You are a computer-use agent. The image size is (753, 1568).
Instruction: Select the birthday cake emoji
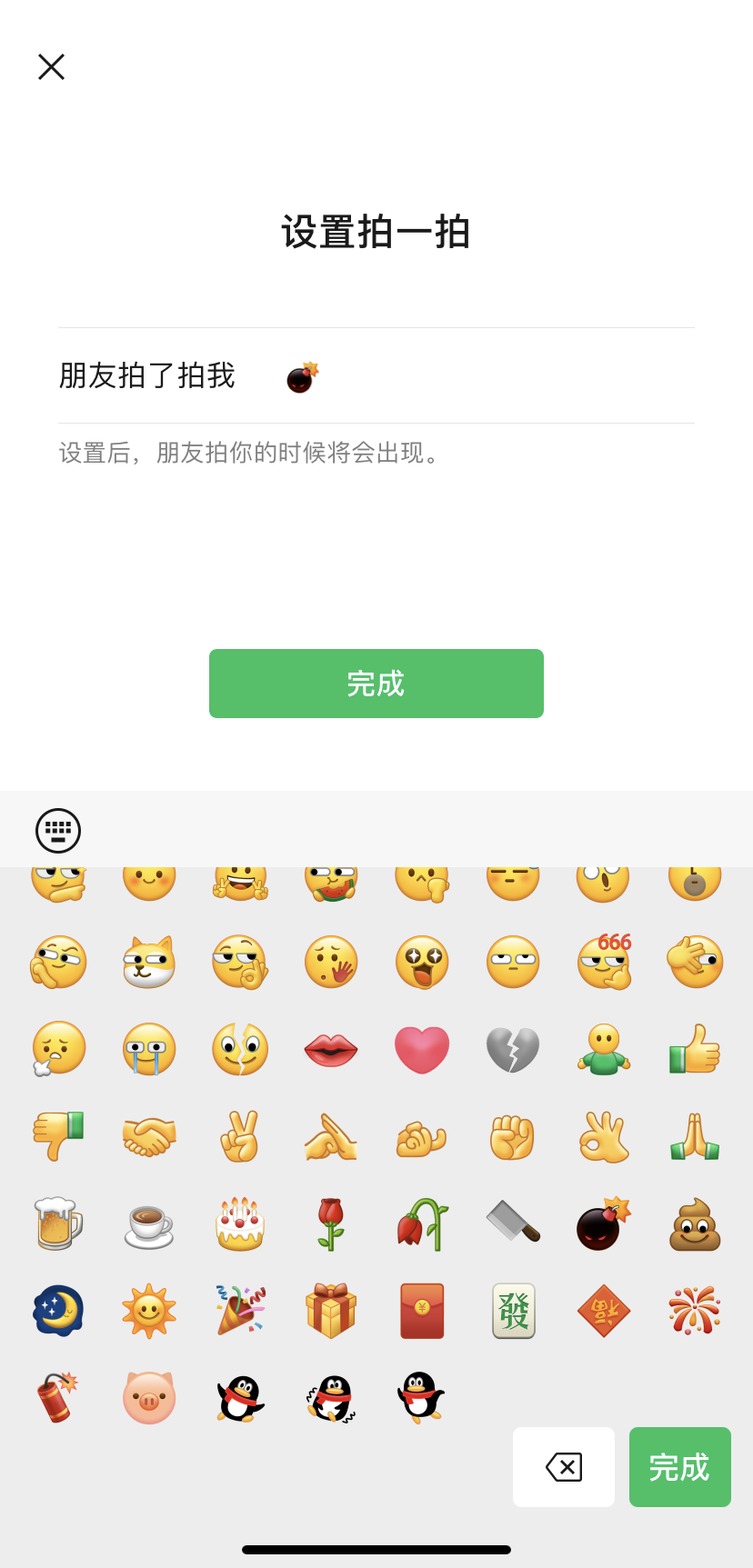[x=239, y=1223]
